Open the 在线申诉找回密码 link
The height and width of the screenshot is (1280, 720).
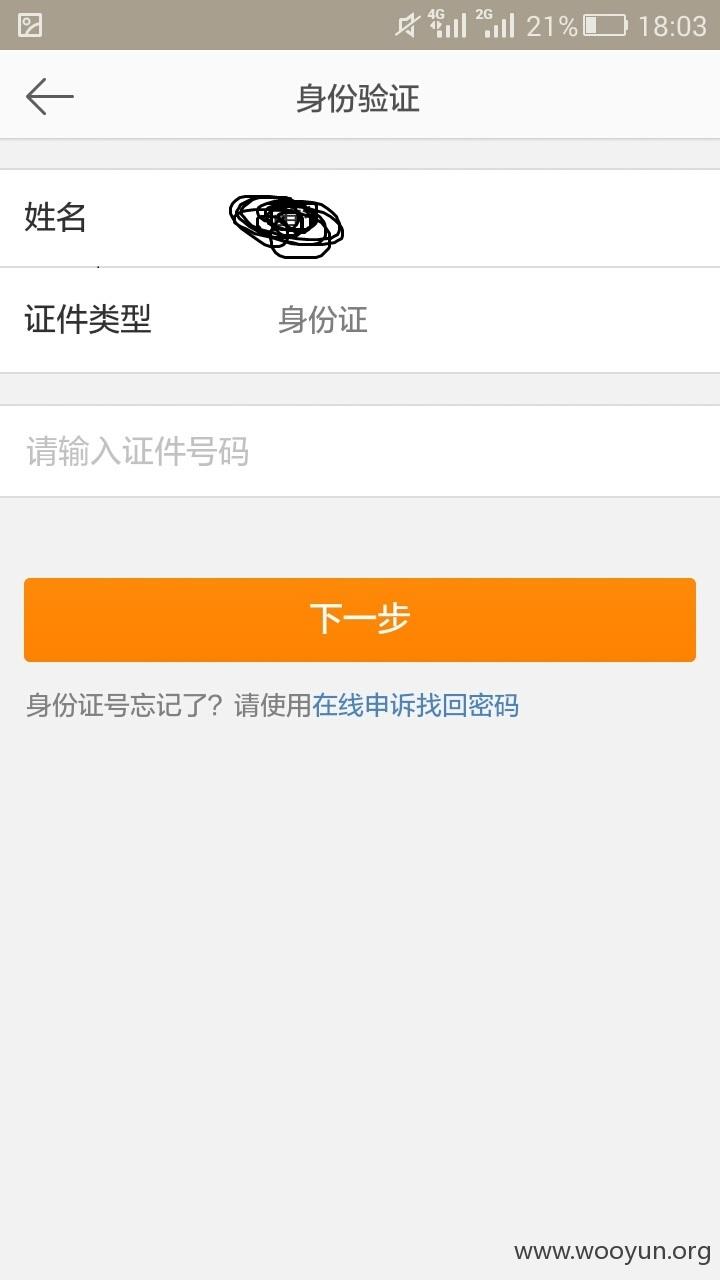[x=416, y=706]
